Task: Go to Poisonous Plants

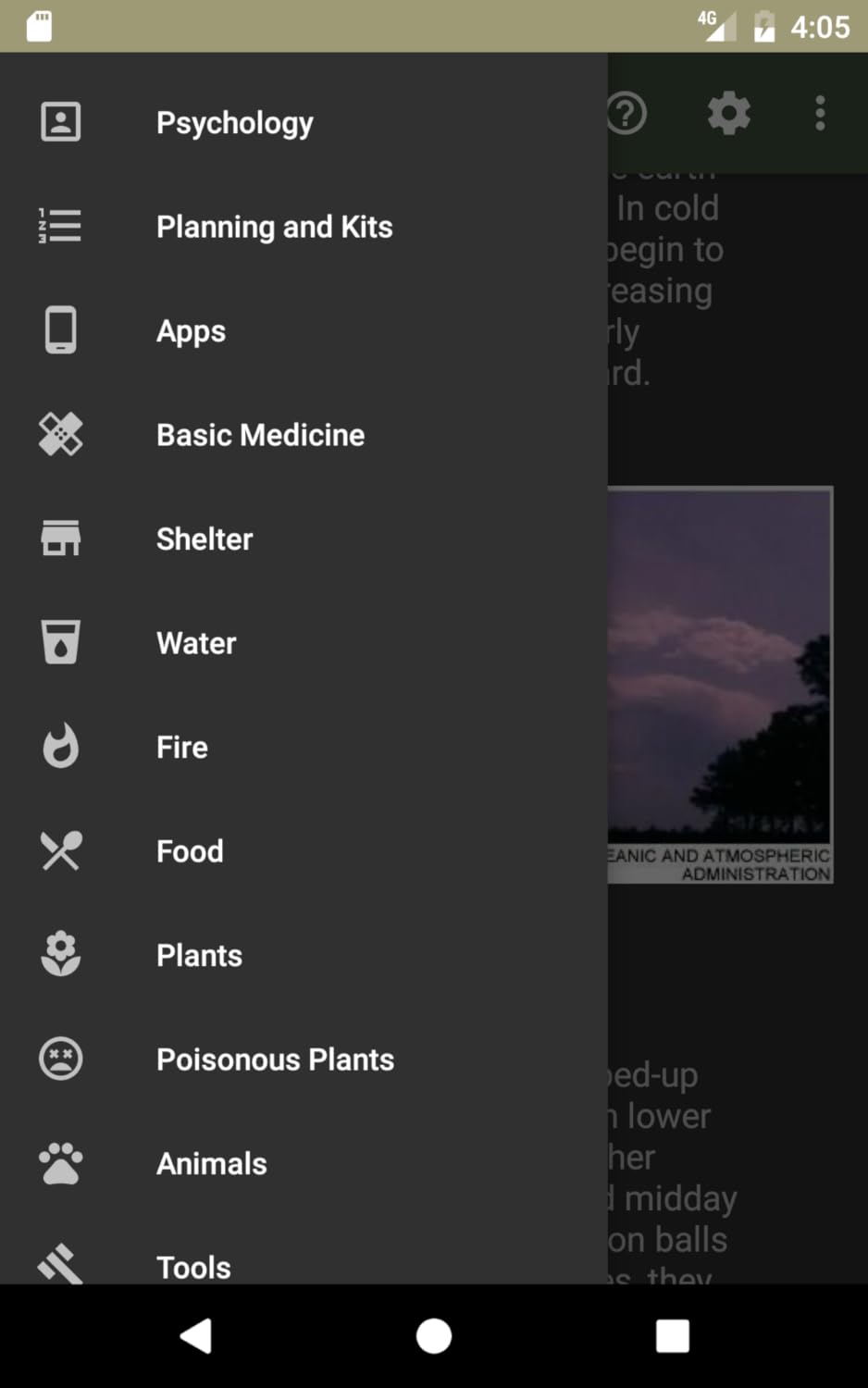Action: [275, 1060]
